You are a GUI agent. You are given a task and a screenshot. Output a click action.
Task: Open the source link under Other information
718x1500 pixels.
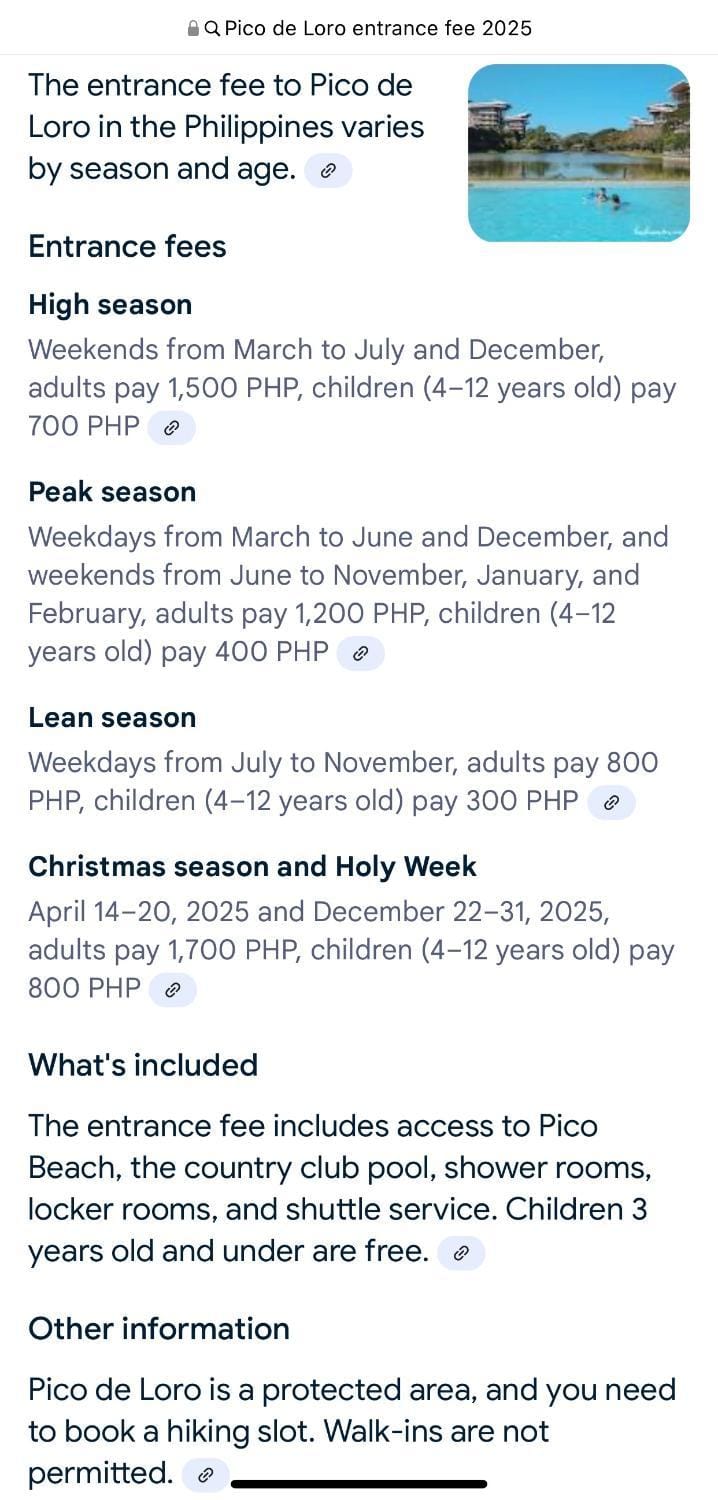tap(206, 1475)
